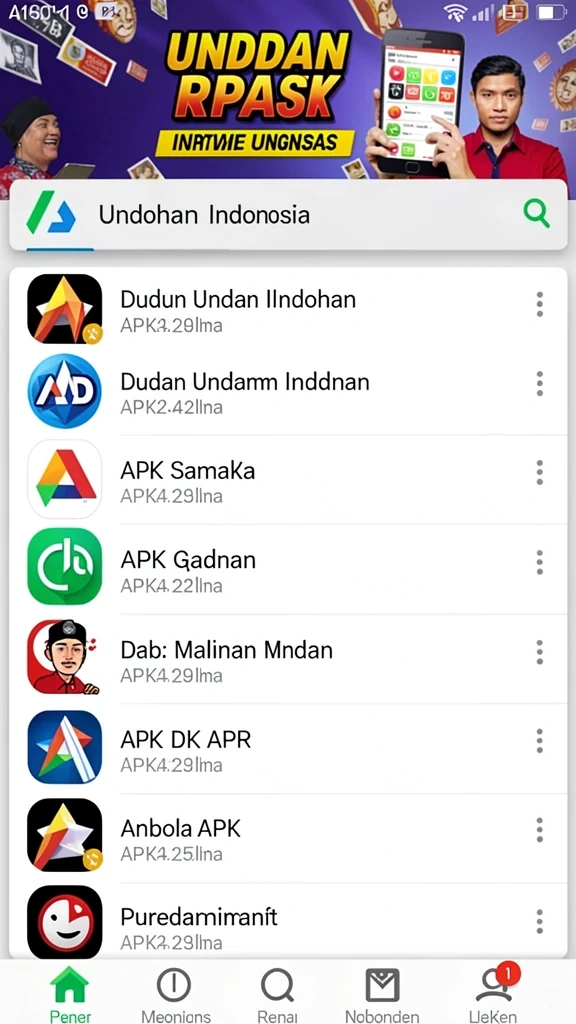Switch to the Pener home tab
Image resolution: width=576 pixels, height=1024 pixels.
pos(70,993)
